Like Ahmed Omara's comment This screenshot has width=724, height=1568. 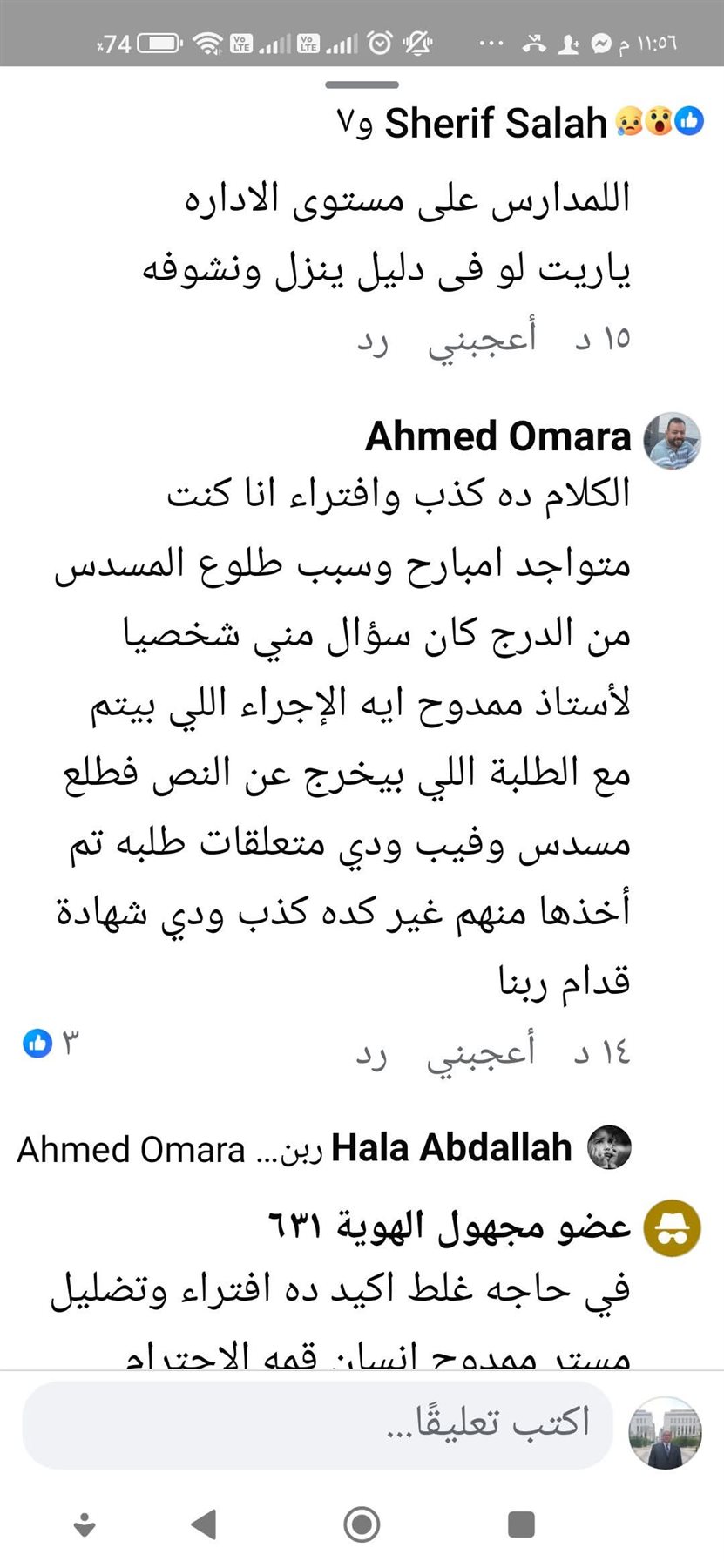coord(480,1053)
